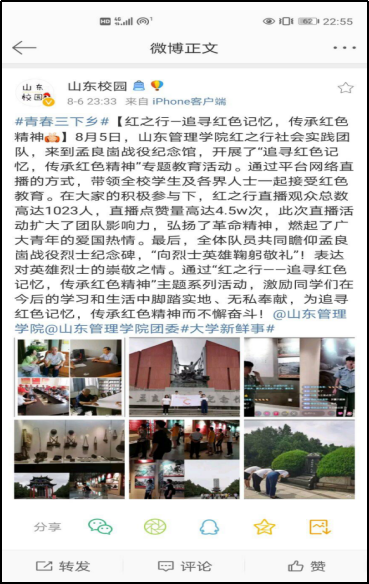View the first photo with meeting scenes
This screenshot has height=584, width=369.
(70, 377)
